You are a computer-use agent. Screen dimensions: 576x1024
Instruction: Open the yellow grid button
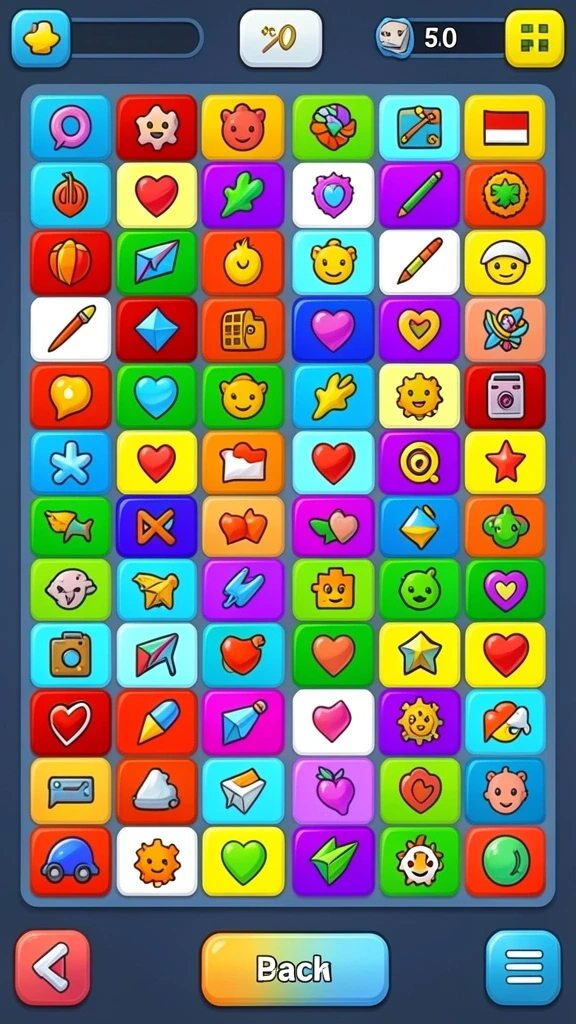coord(534,39)
